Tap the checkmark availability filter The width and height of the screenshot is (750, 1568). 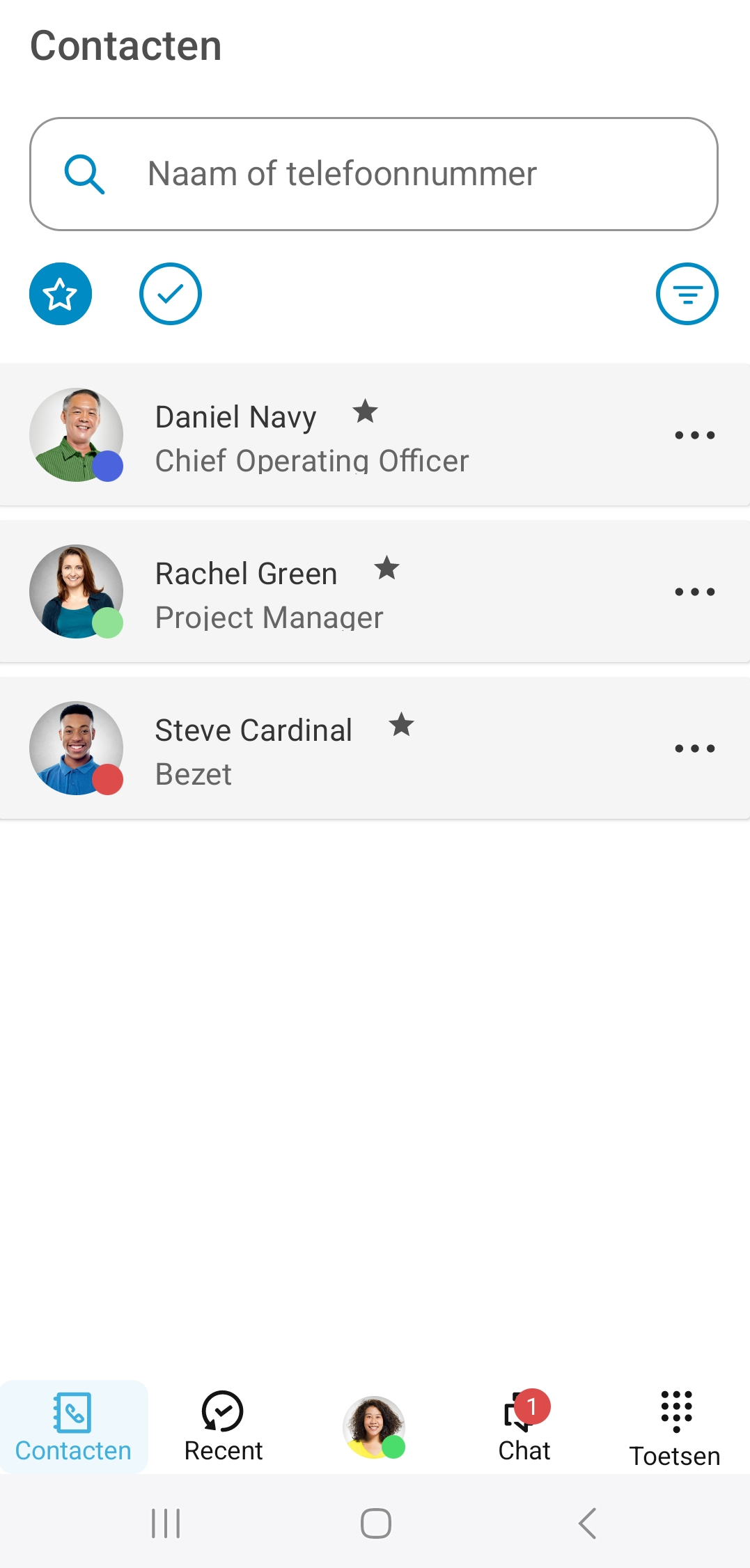point(171,294)
